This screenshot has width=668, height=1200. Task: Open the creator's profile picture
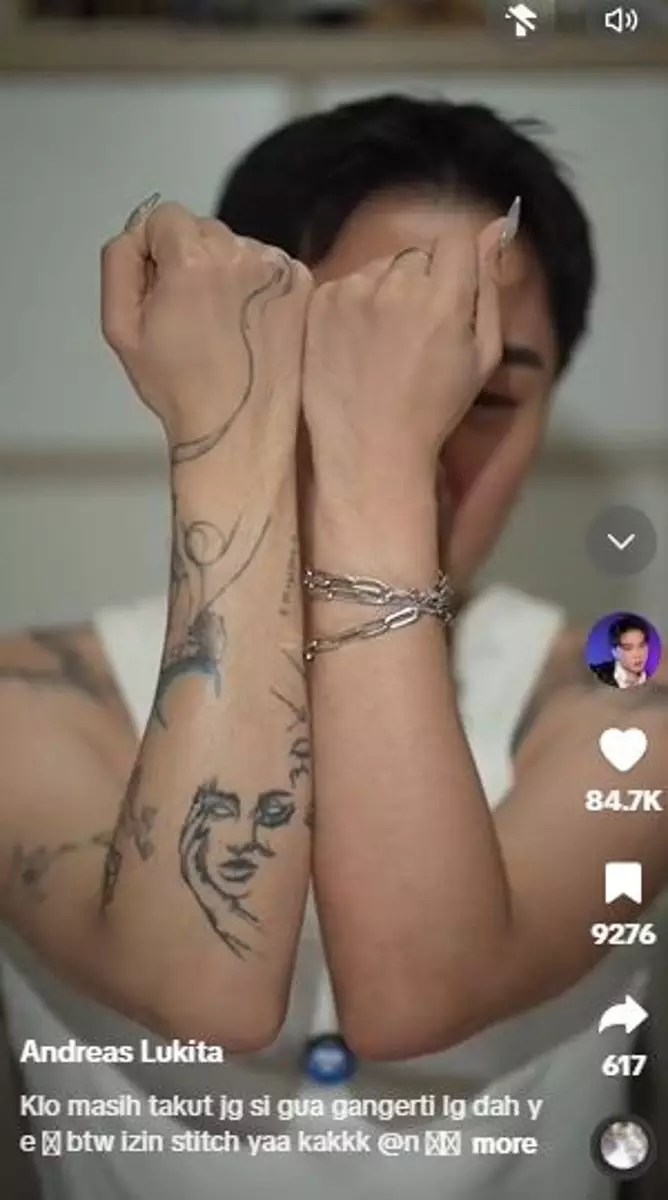click(x=623, y=650)
